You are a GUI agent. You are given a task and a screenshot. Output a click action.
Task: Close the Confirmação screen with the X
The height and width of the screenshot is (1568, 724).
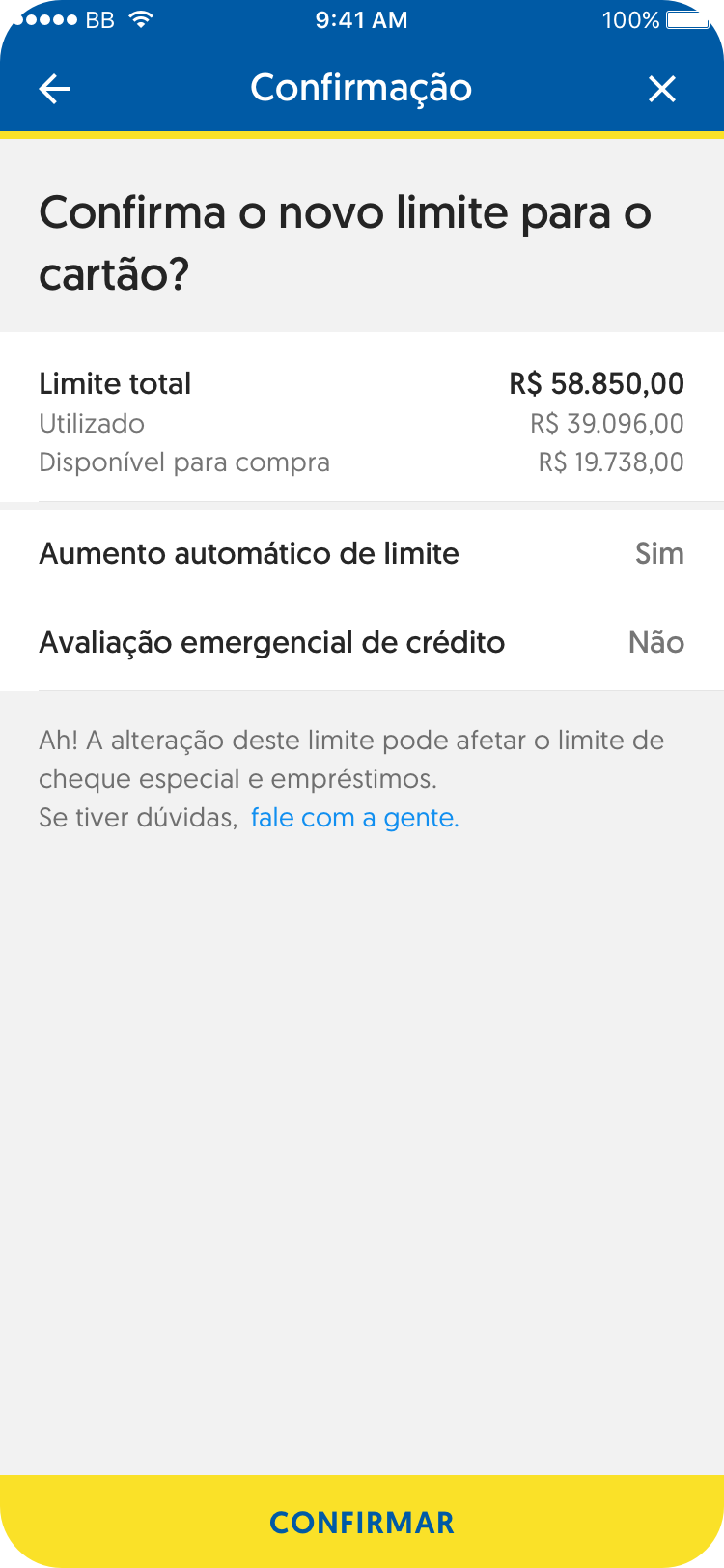tap(662, 88)
